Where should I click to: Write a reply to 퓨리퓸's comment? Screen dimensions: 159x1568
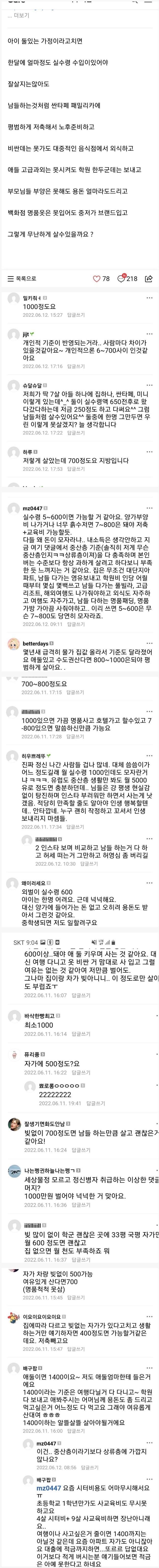pyautogui.click(x=76, y=1073)
